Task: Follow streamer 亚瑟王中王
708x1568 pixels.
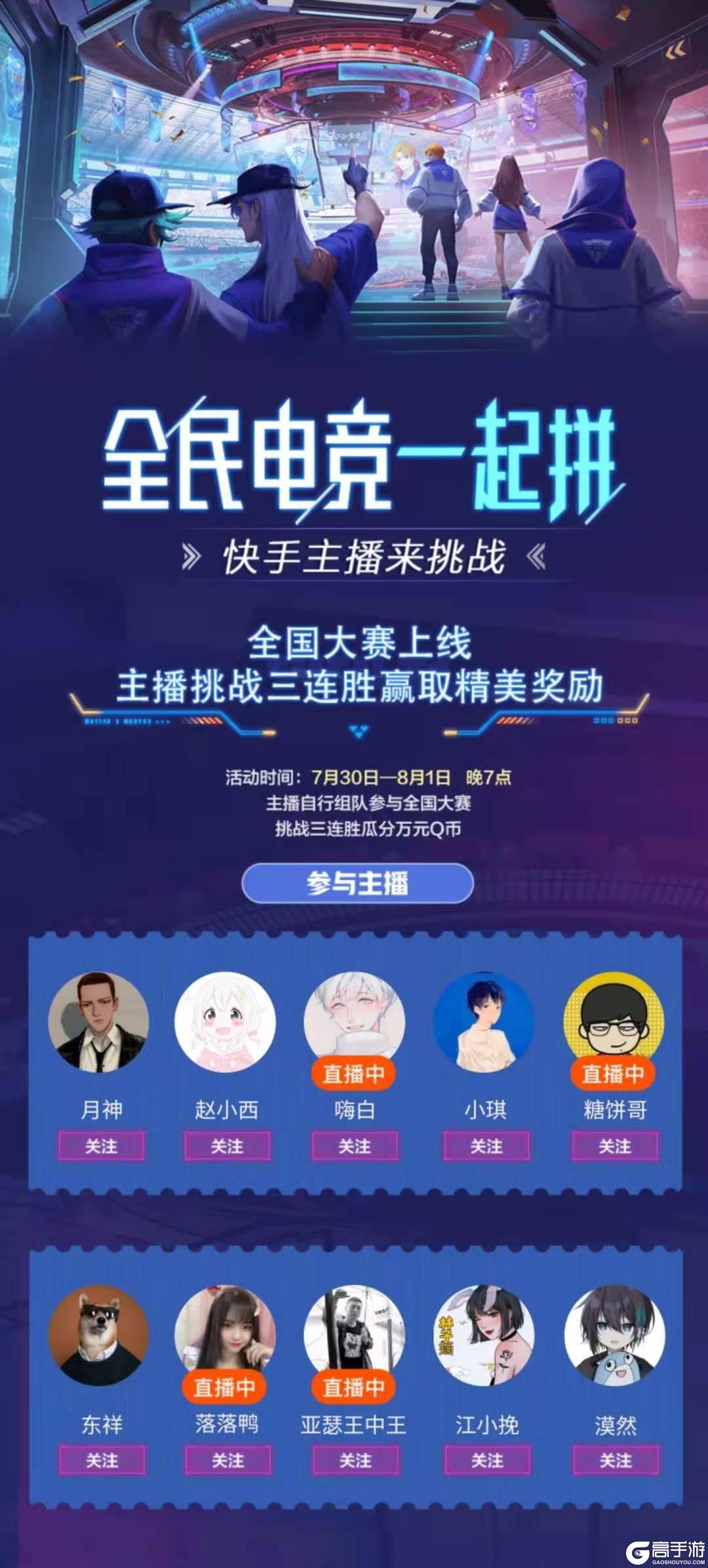Action: click(355, 1460)
